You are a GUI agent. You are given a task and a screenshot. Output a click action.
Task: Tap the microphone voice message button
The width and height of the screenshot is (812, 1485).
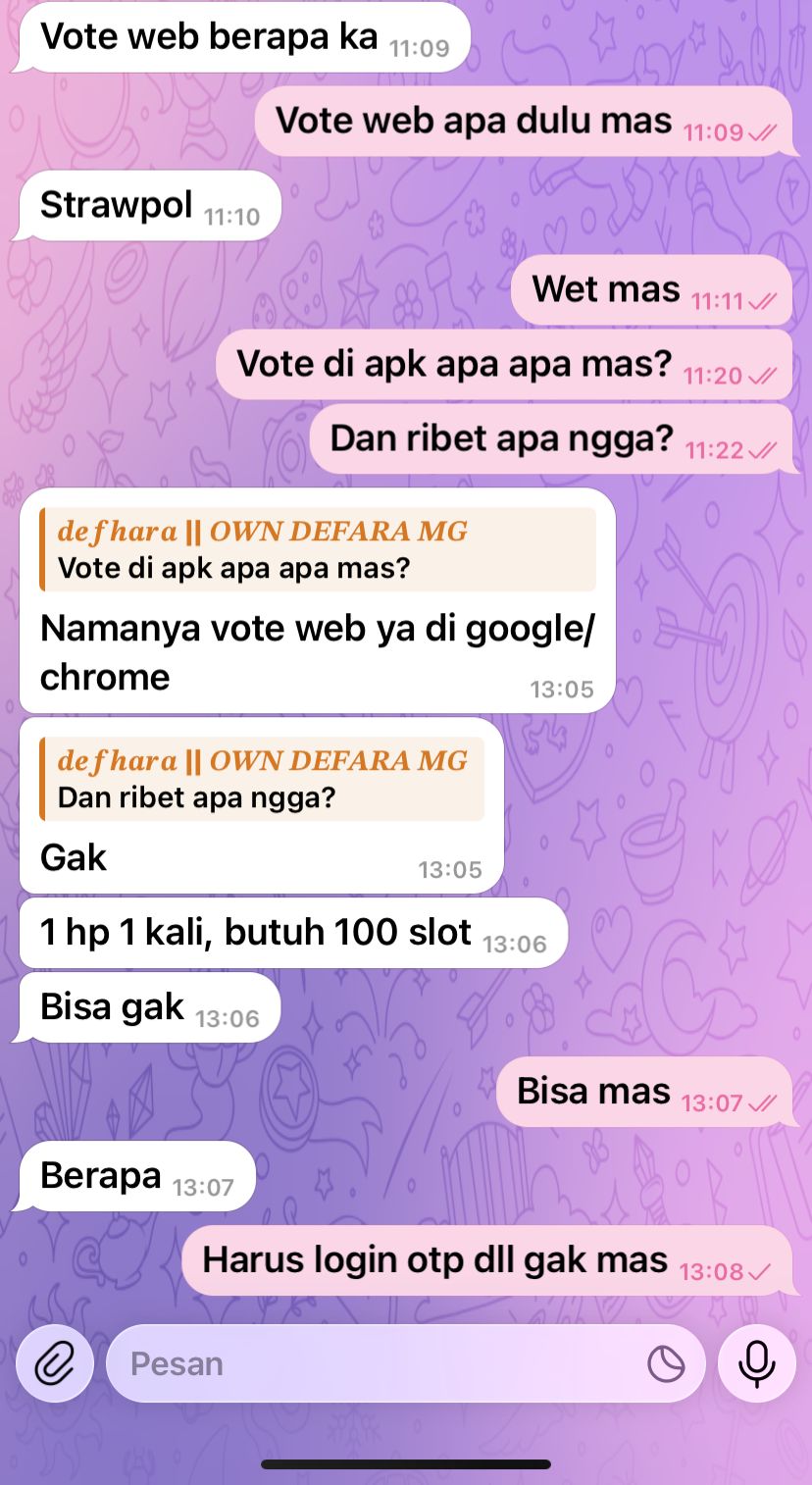click(x=756, y=1363)
